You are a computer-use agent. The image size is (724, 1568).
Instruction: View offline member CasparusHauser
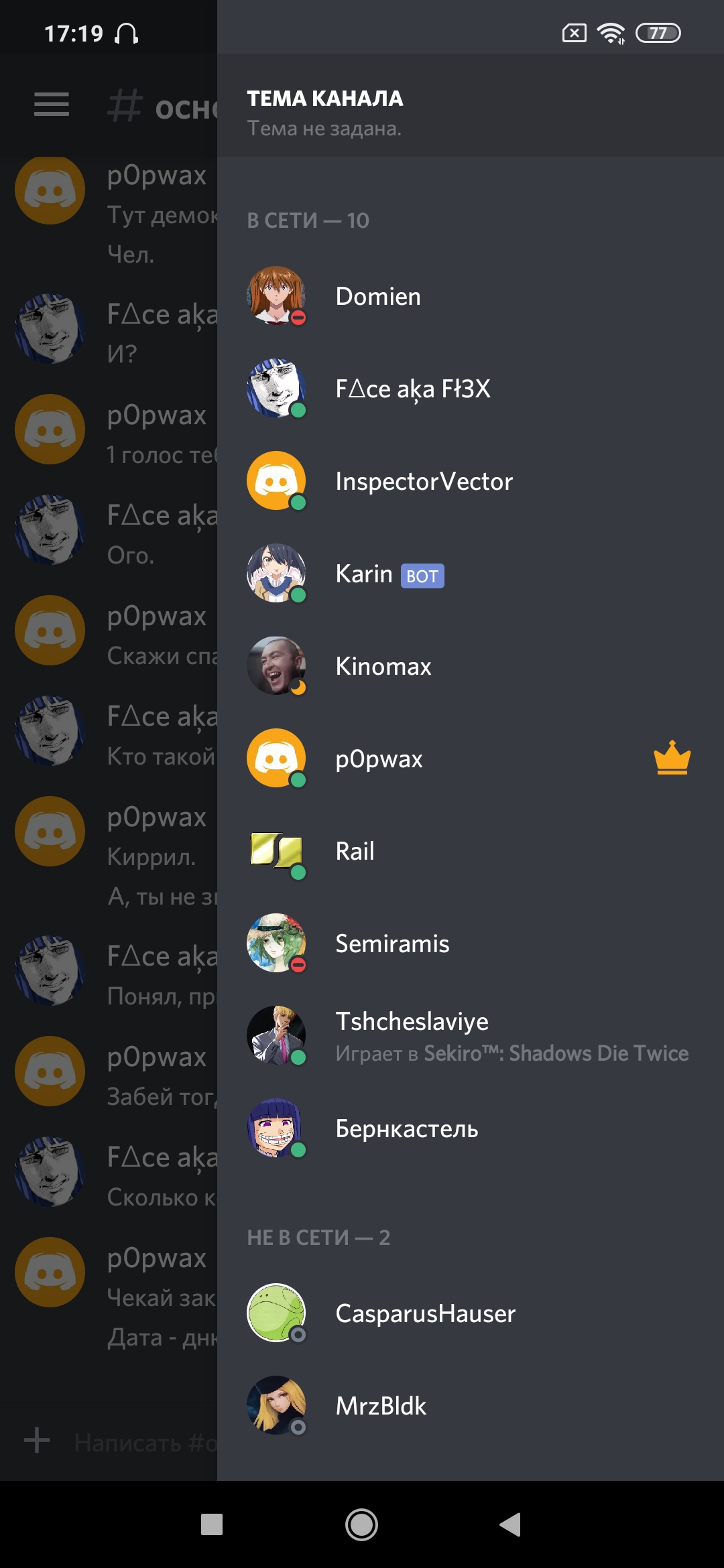coord(471,1313)
